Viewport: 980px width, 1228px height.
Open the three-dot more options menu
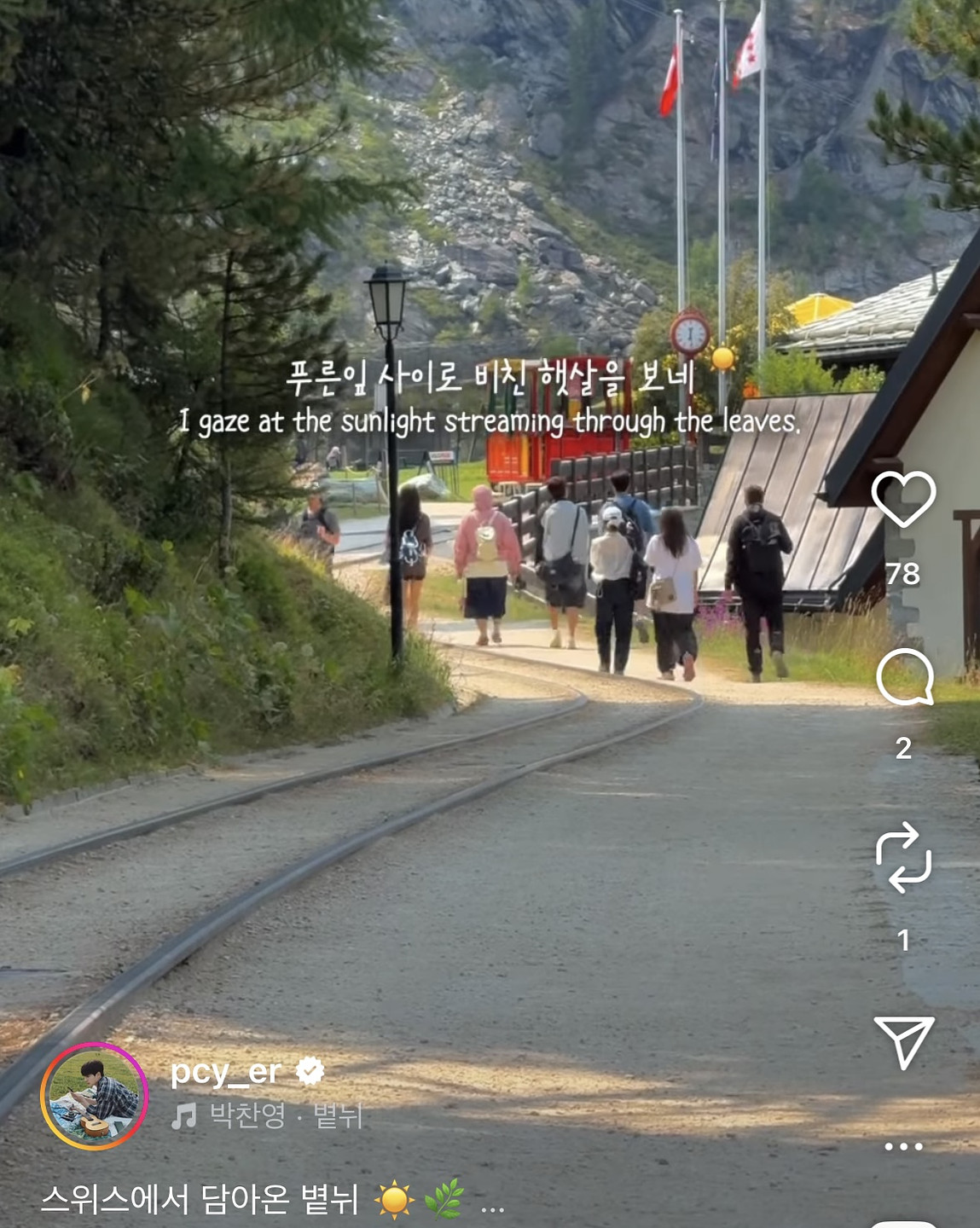903,1146
